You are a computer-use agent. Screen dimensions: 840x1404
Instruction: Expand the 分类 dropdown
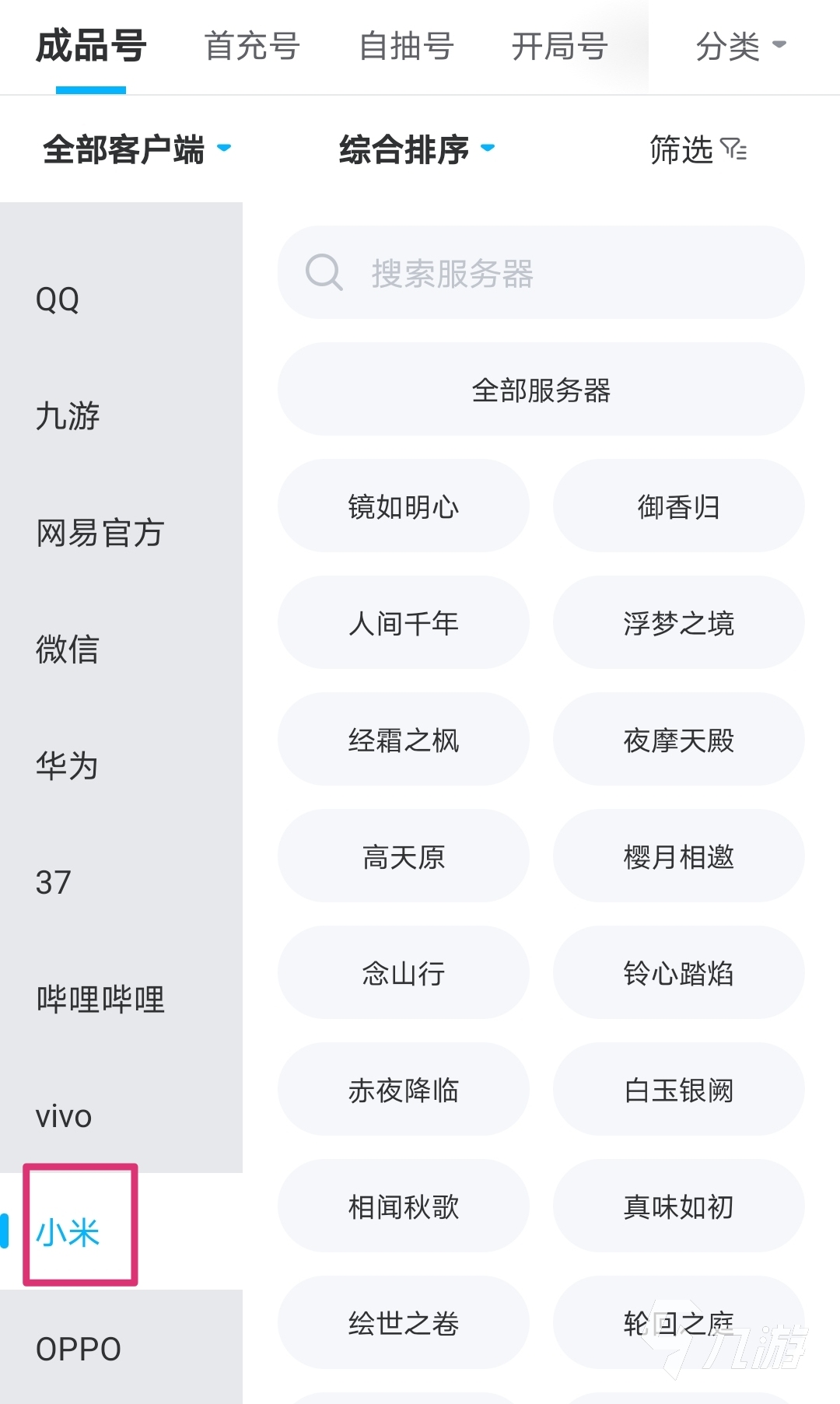pyautogui.click(x=740, y=46)
